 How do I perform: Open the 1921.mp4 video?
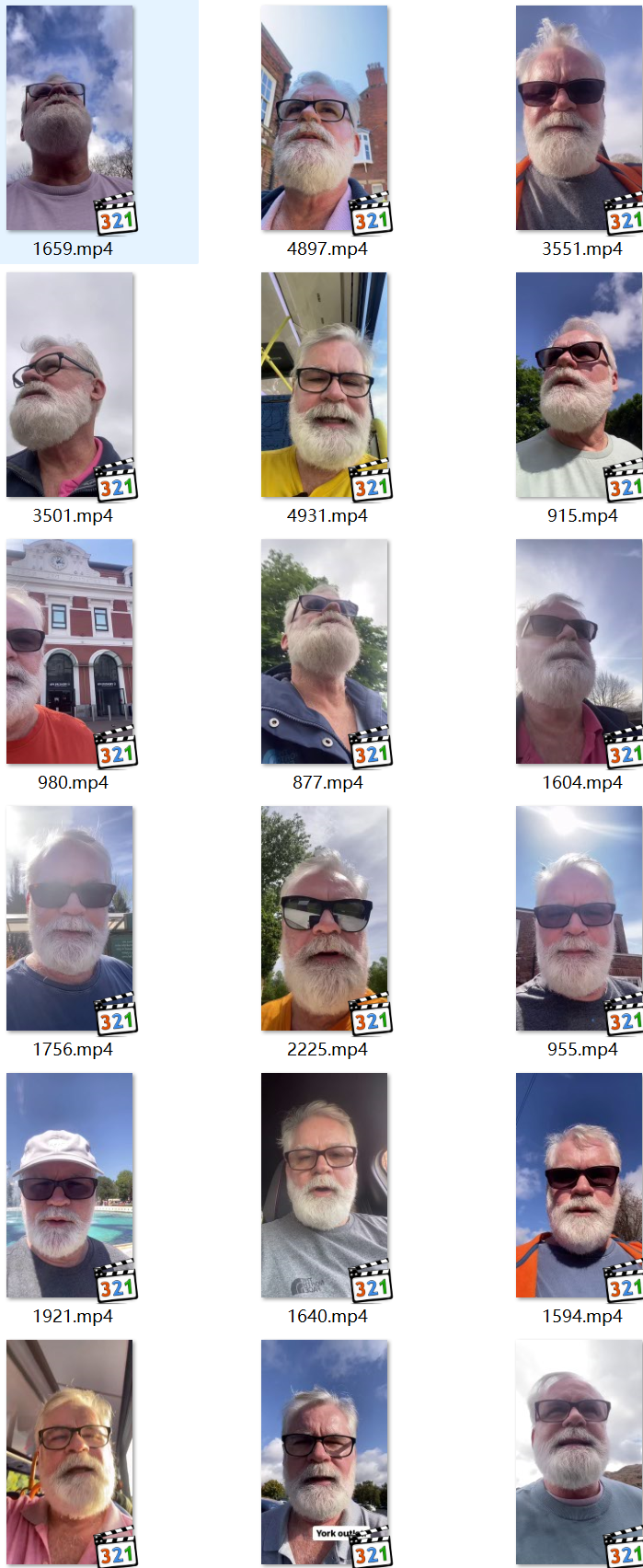coord(70,1185)
